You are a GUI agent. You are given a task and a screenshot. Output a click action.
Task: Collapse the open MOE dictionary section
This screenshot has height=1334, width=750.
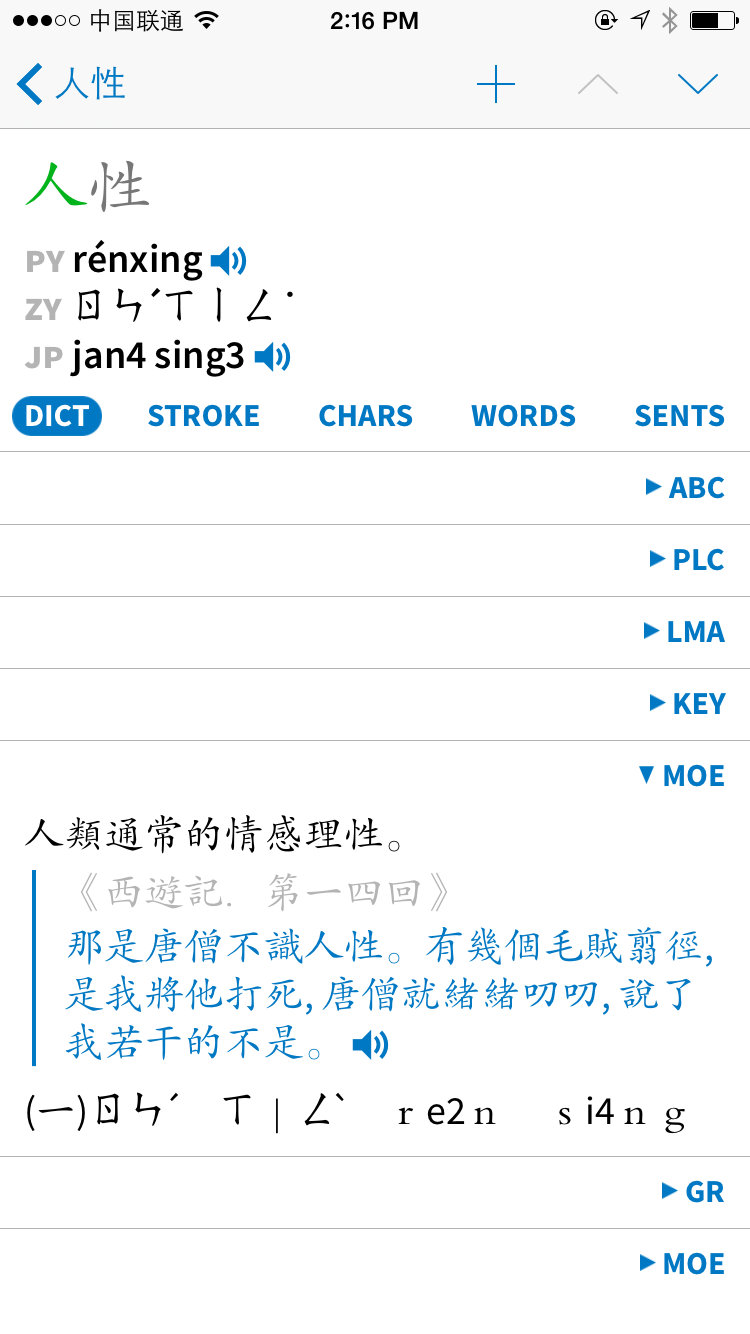coord(681,776)
